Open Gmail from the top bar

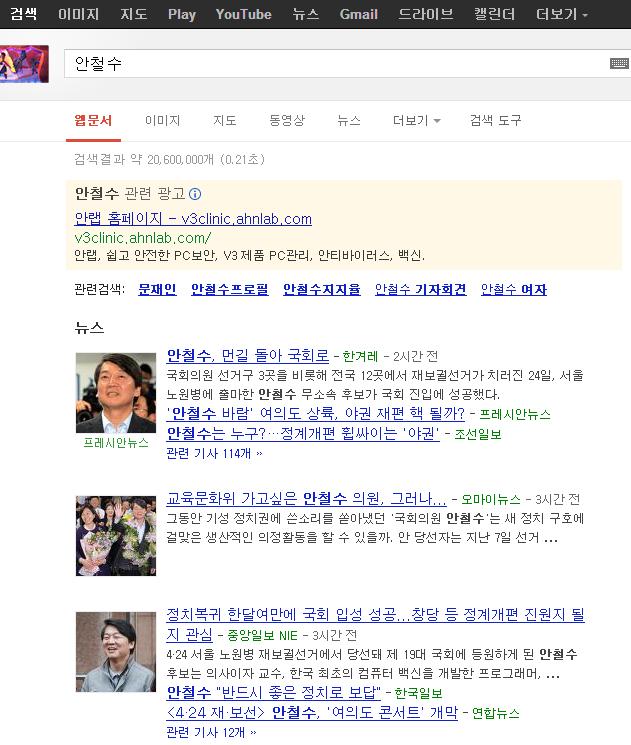pos(358,14)
